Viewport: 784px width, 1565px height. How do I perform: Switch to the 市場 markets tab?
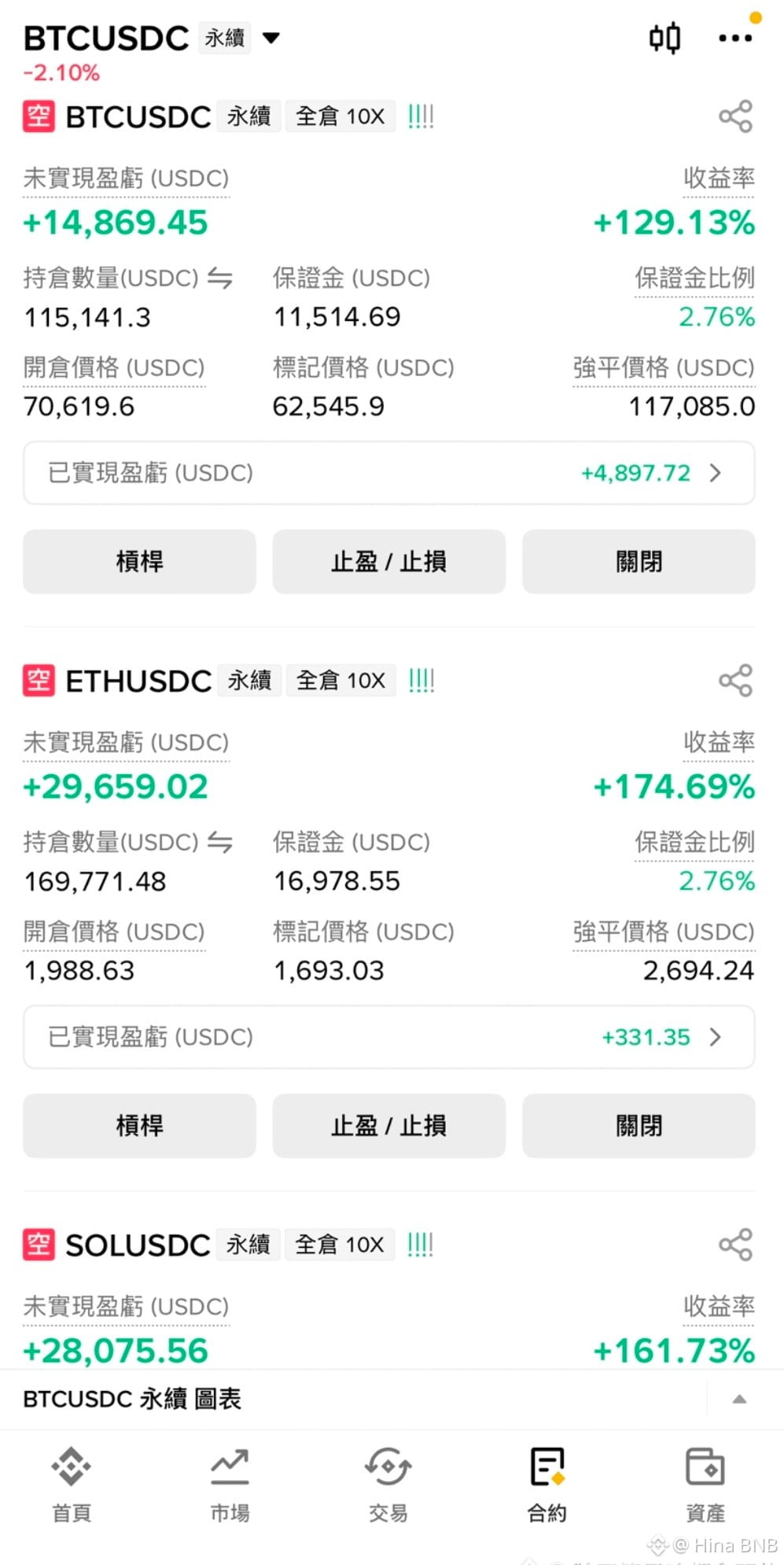[x=230, y=1484]
